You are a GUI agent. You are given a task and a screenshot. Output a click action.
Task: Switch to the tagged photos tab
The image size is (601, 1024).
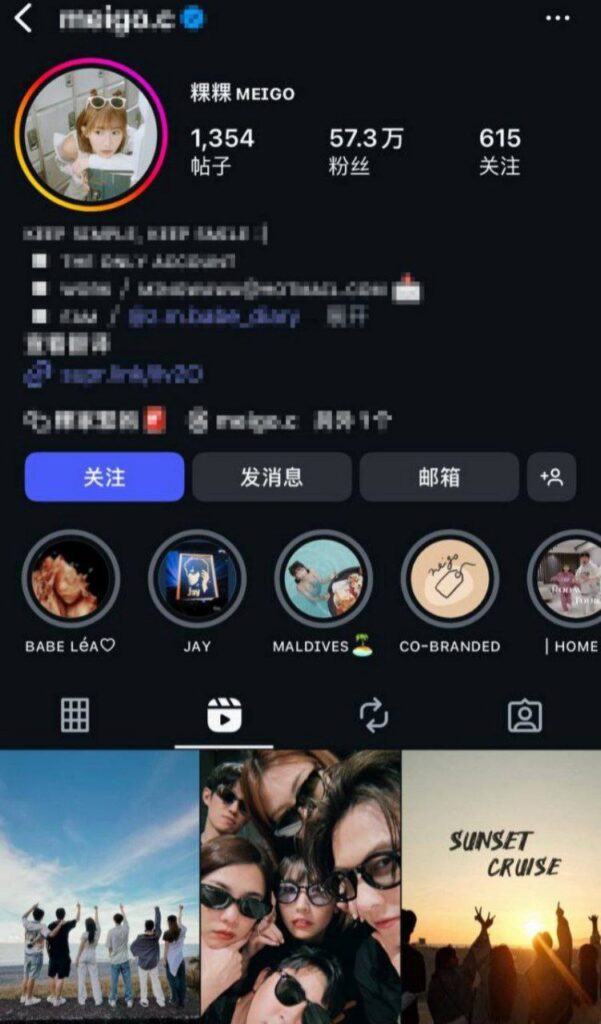(524, 715)
